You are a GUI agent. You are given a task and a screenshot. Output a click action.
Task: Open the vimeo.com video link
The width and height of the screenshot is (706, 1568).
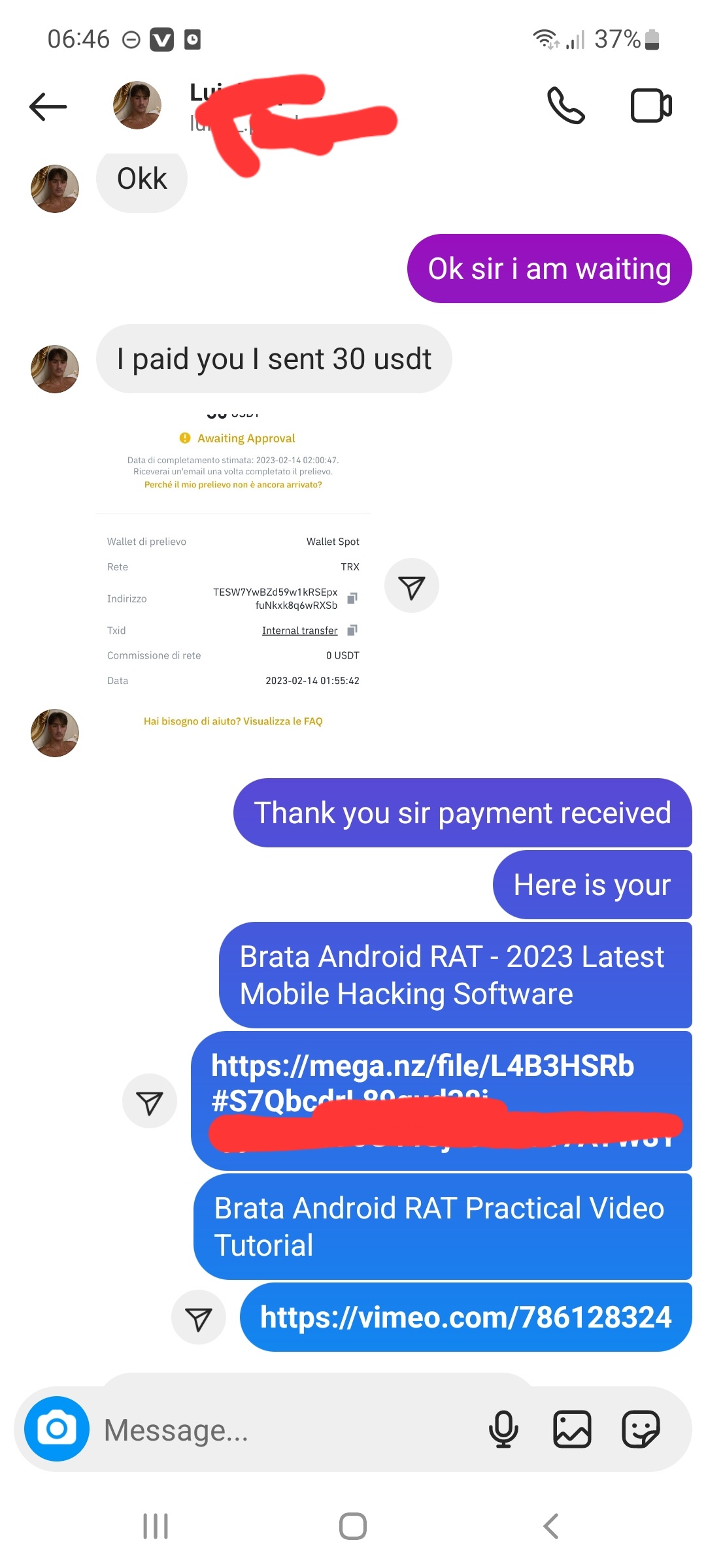465,1317
